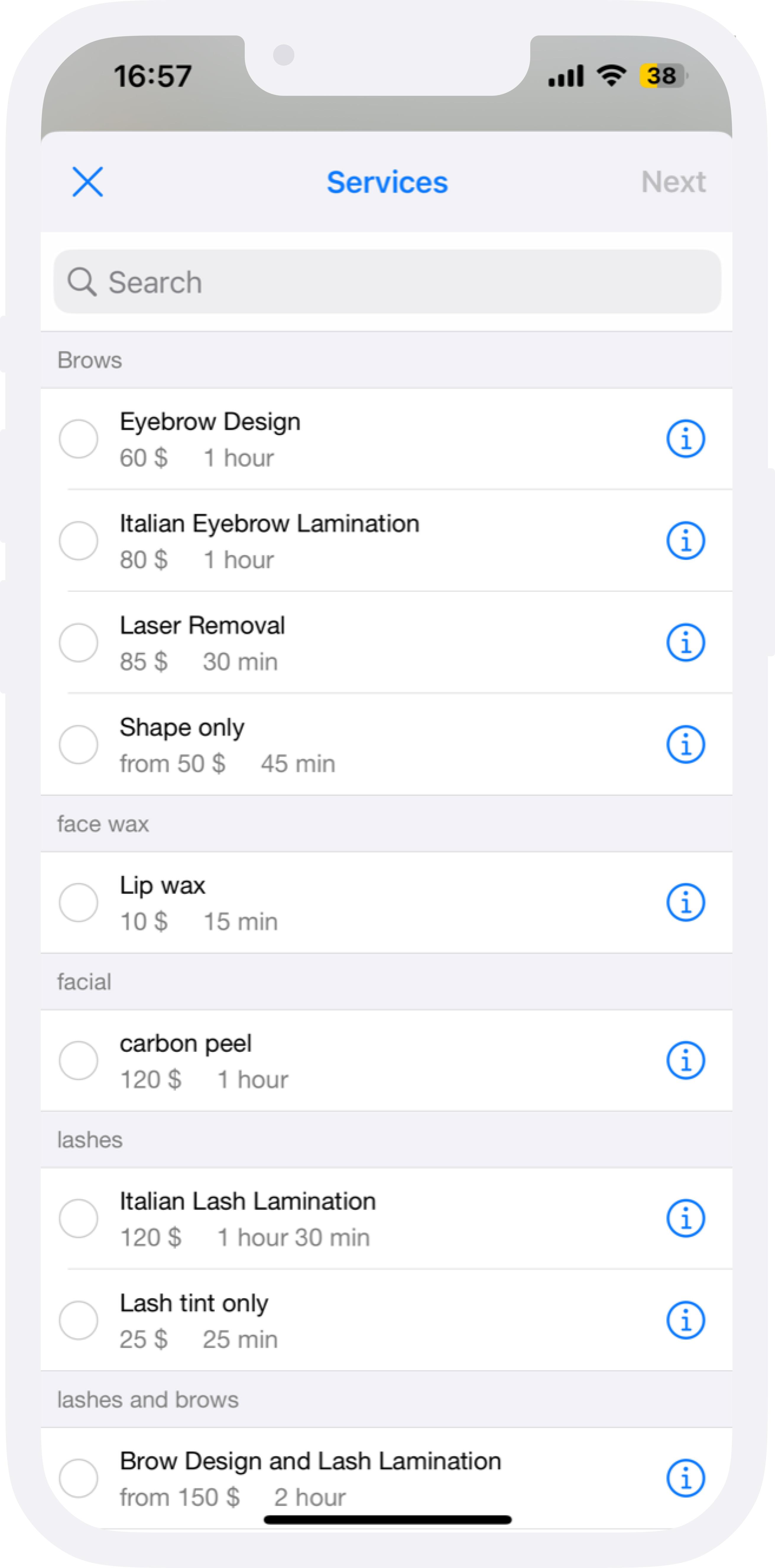
Task: Select the Shape only service
Action: coord(79,744)
